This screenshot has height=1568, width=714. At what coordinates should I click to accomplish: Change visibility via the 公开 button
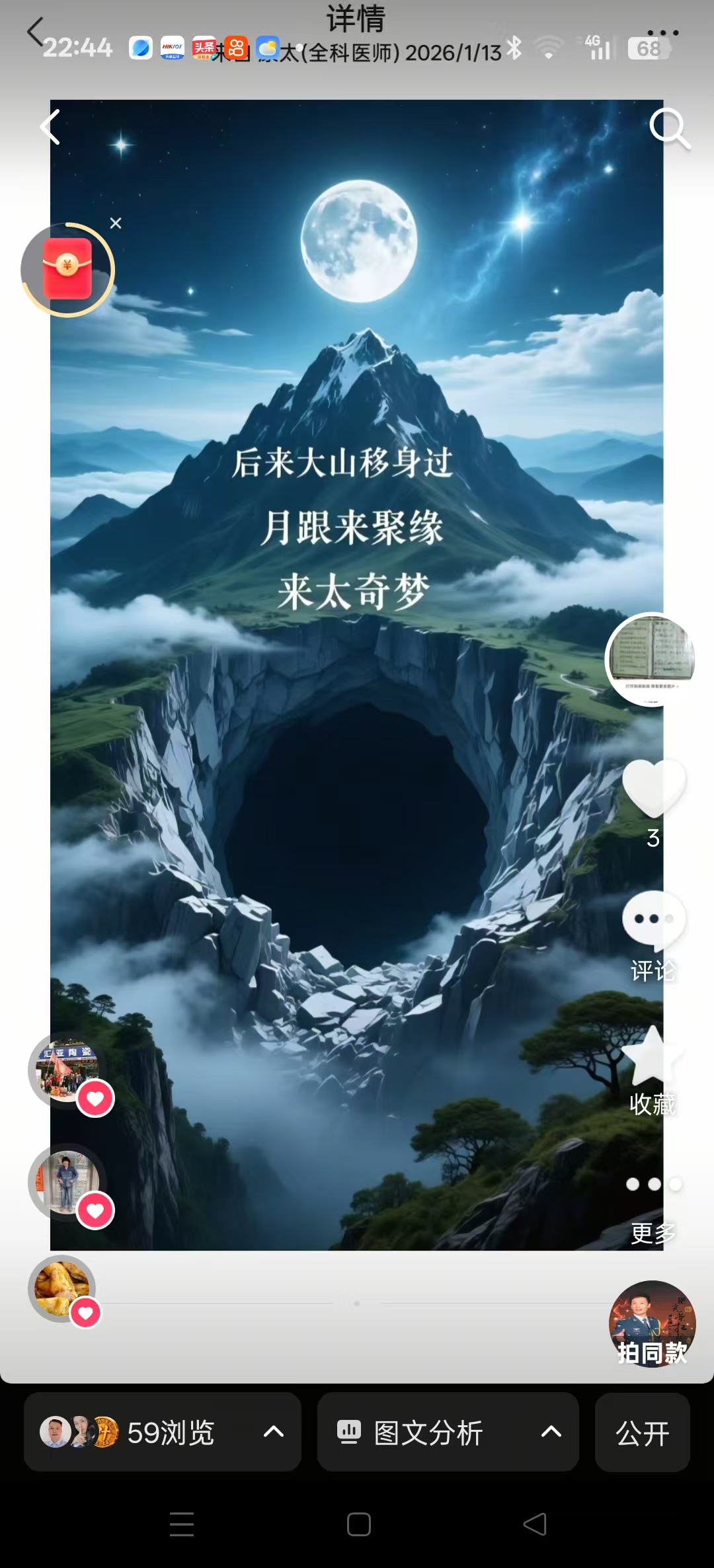(642, 1432)
